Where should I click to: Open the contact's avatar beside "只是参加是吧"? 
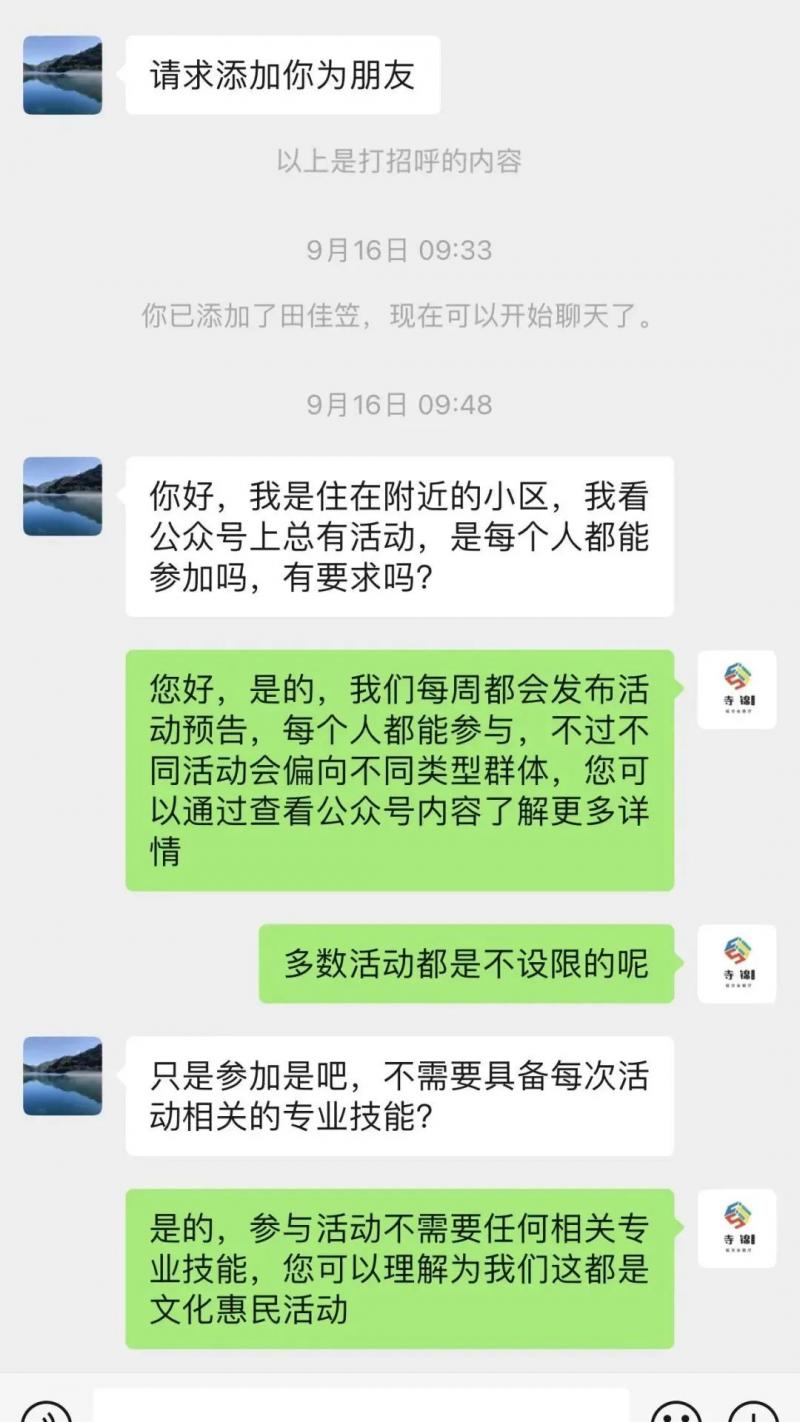pos(62,1076)
